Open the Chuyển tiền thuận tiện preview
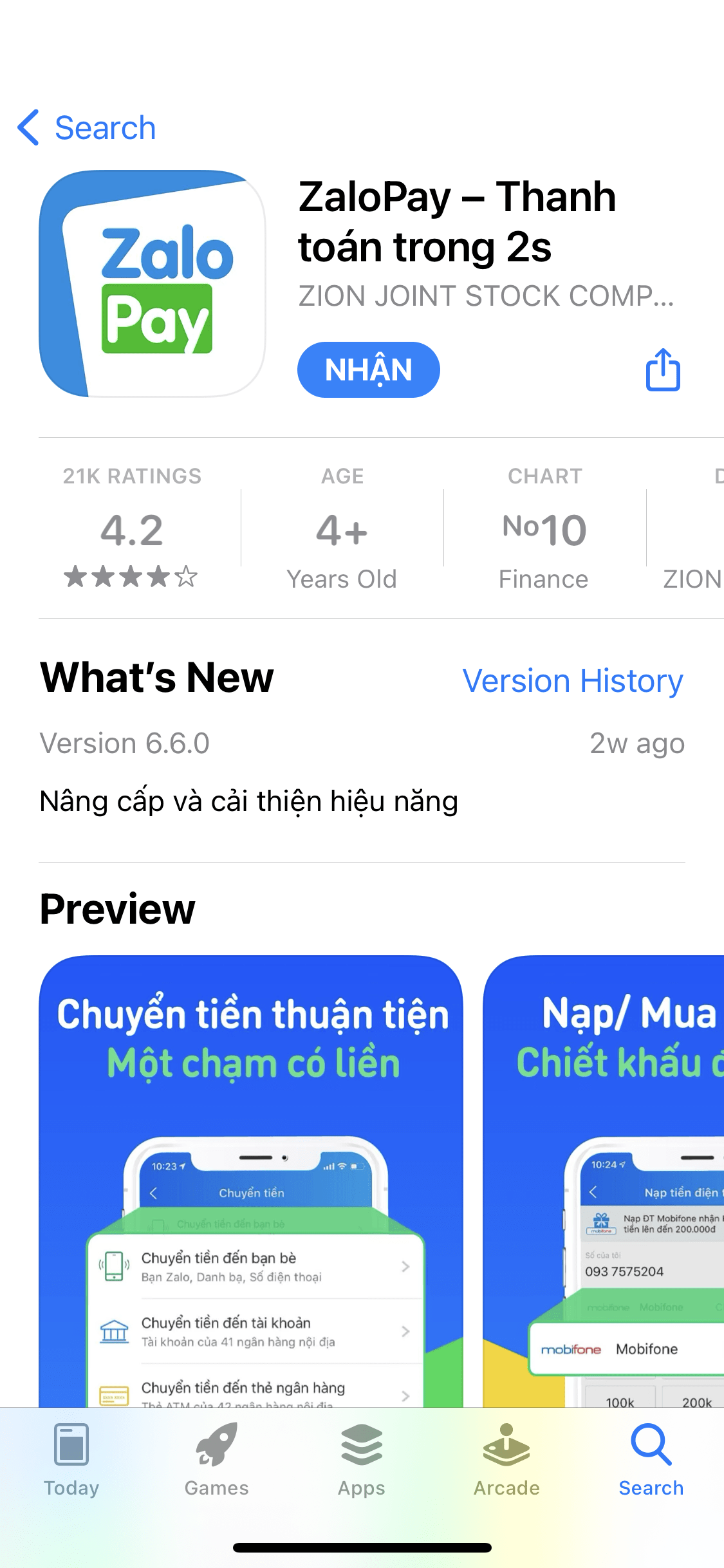The width and height of the screenshot is (724, 1568). [251, 1178]
